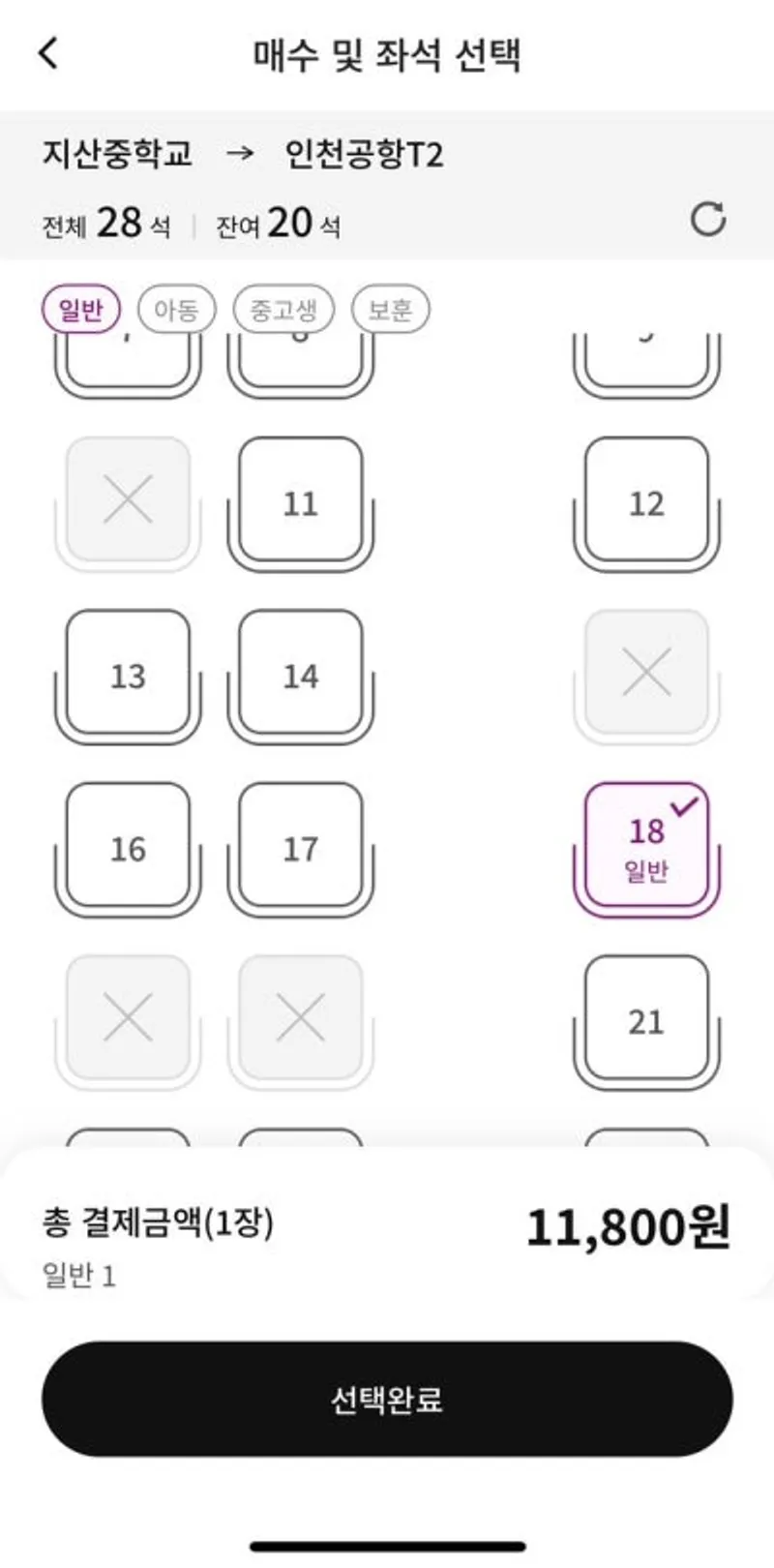The image size is (774, 1568).
Task: Go back to the previous screen
Action: [x=49, y=53]
